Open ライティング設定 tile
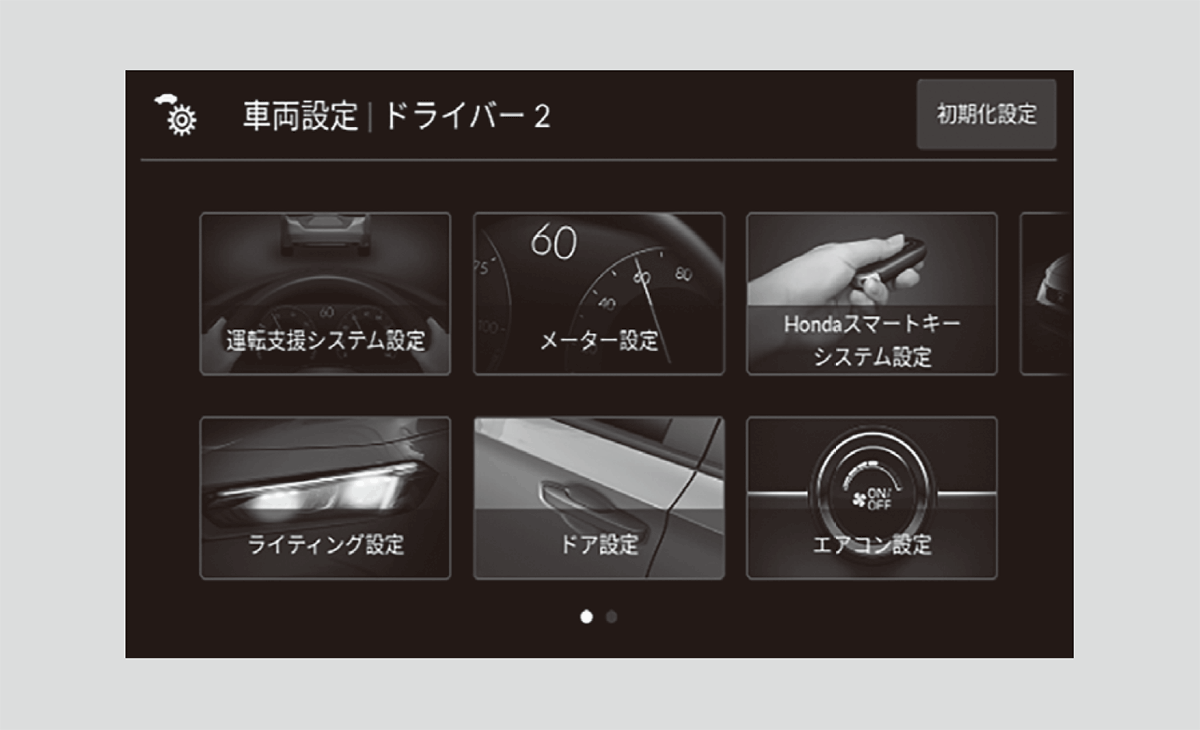The image size is (1200, 730). coord(325,498)
